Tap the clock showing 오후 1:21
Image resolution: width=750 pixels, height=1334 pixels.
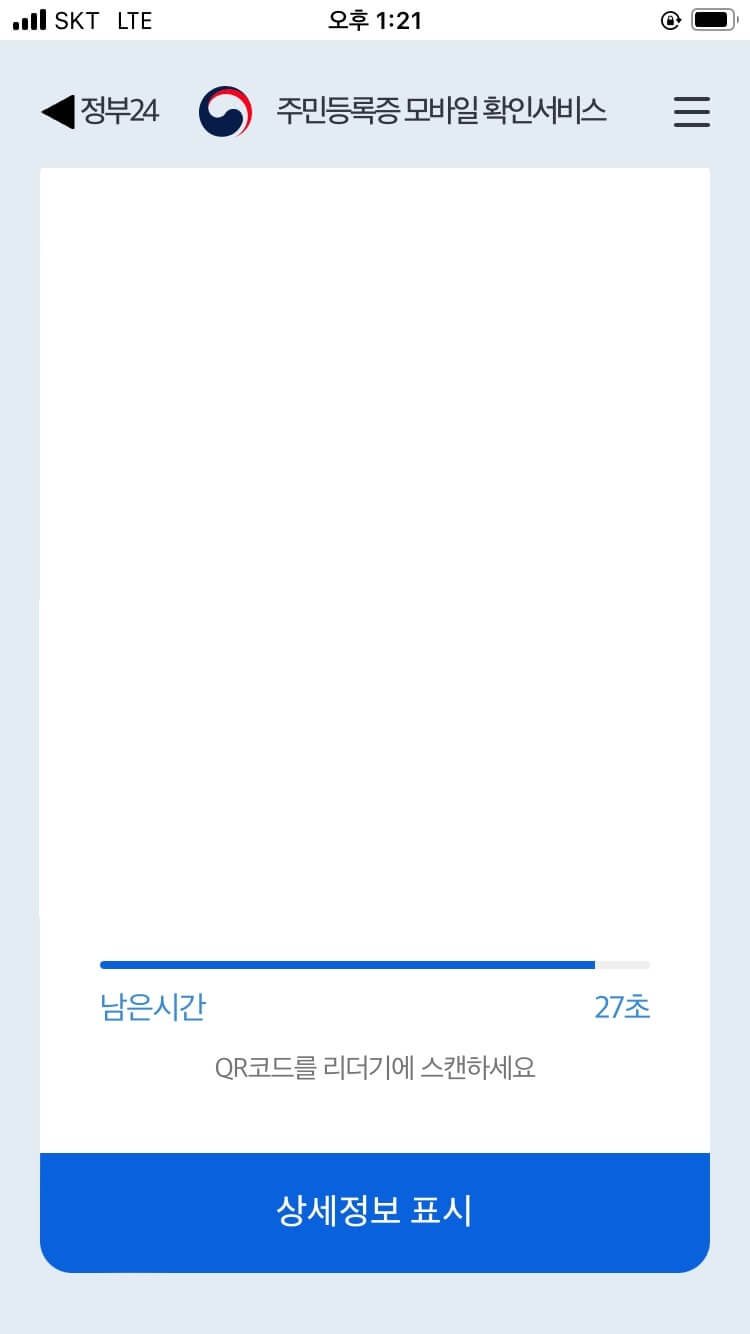pyautogui.click(x=375, y=19)
